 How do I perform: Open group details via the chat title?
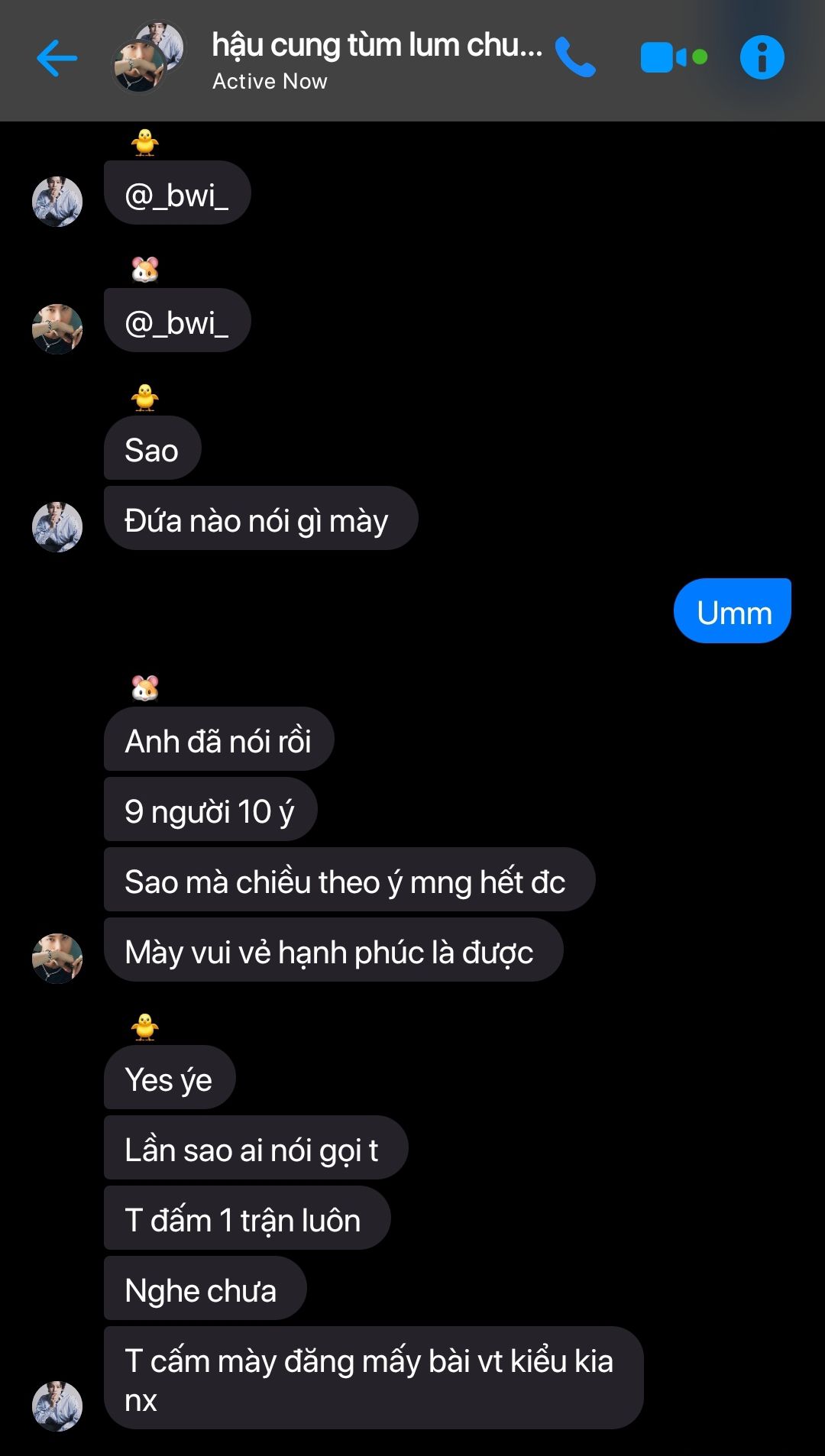coord(376,46)
